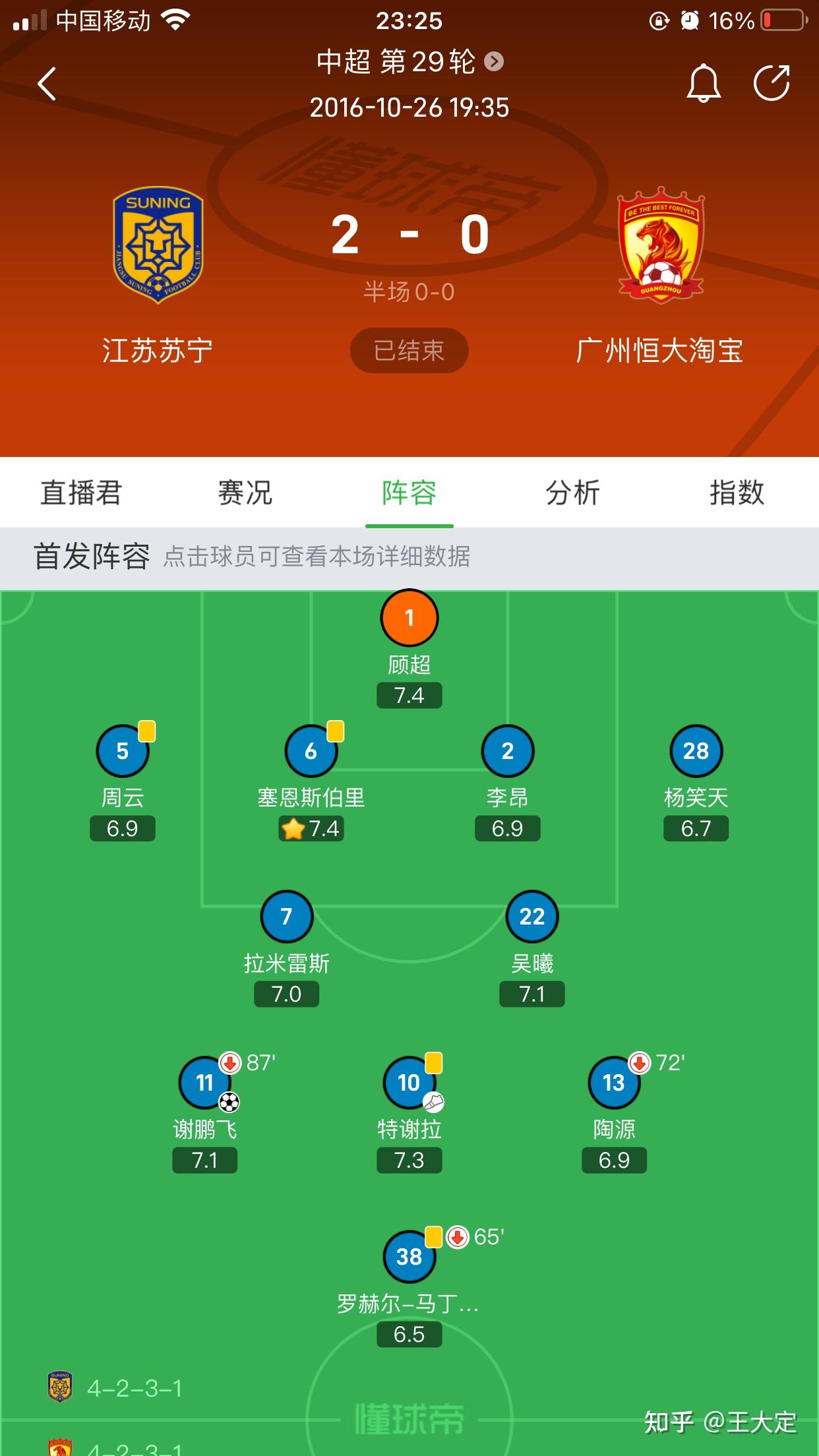Tap player 塞恩斯伯里 number 6
Viewport: 819px width, 1456px height.
[311, 783]
